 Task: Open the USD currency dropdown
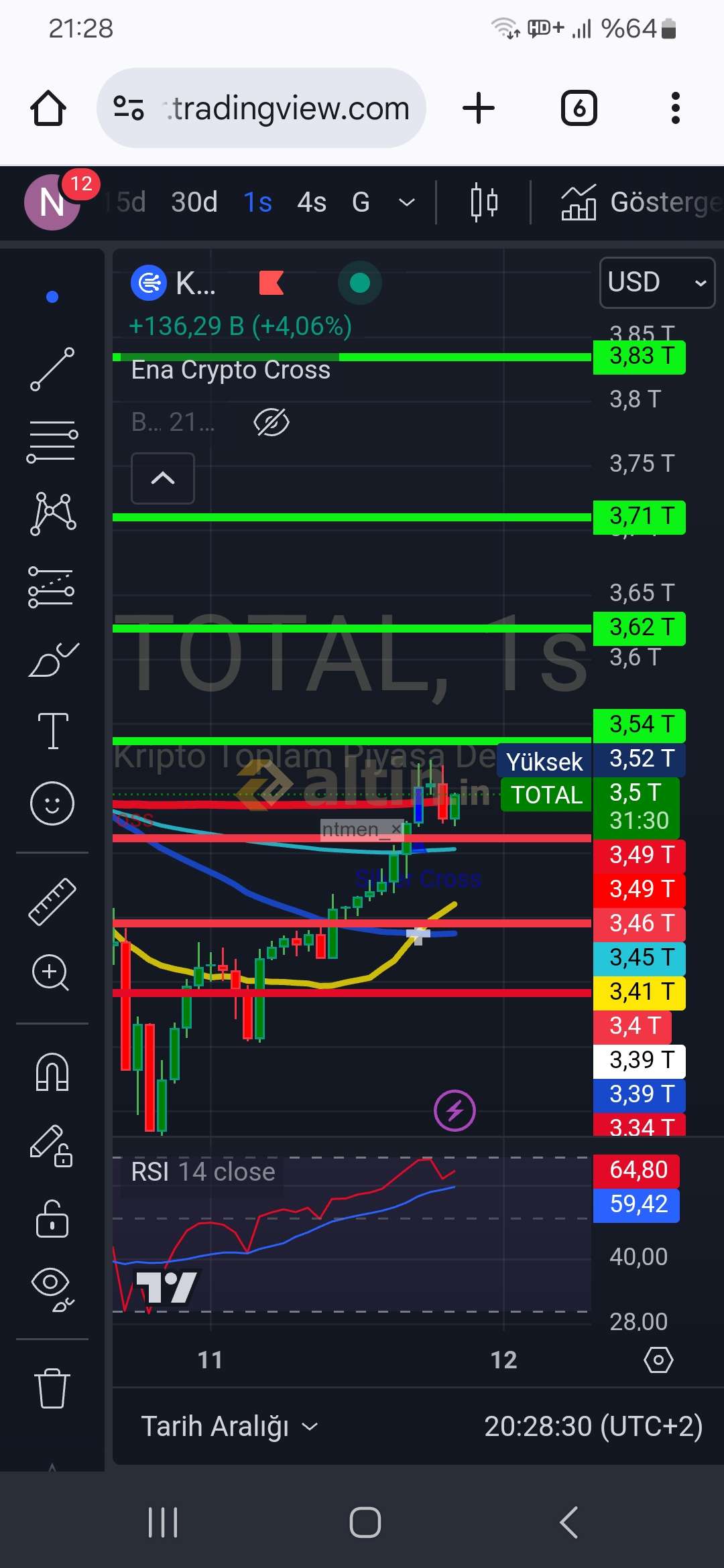coord(656,282)
